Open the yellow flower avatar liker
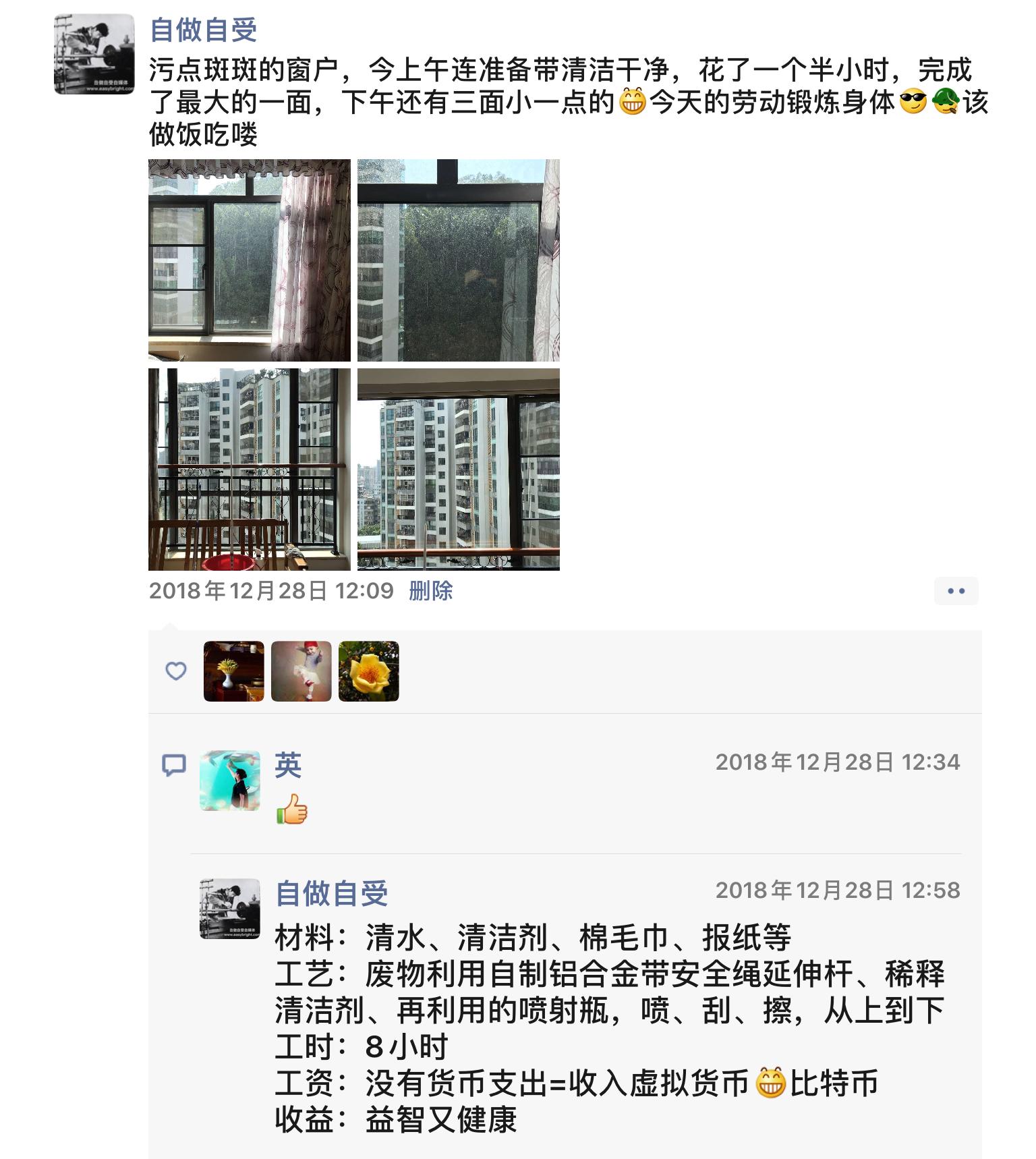 point(368,671)
